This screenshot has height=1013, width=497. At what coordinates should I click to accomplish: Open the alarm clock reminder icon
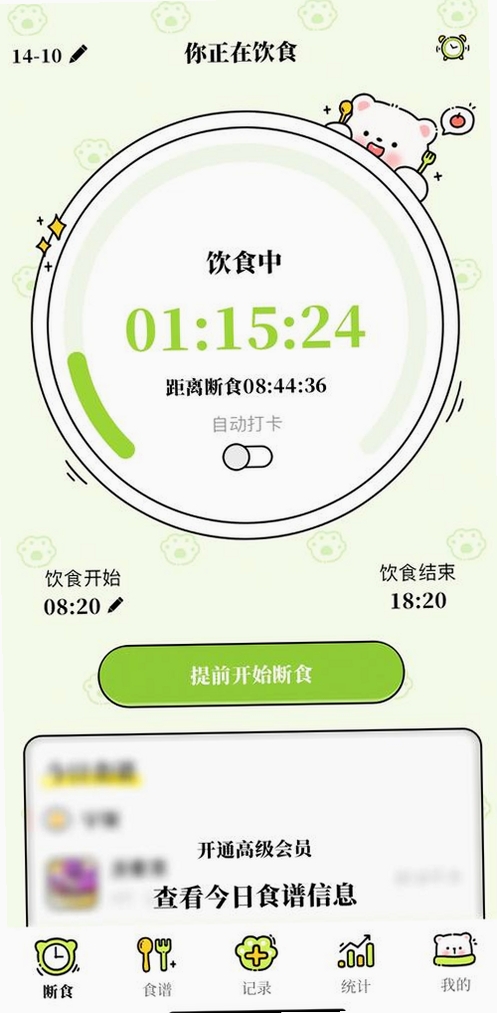coord(454,47)
